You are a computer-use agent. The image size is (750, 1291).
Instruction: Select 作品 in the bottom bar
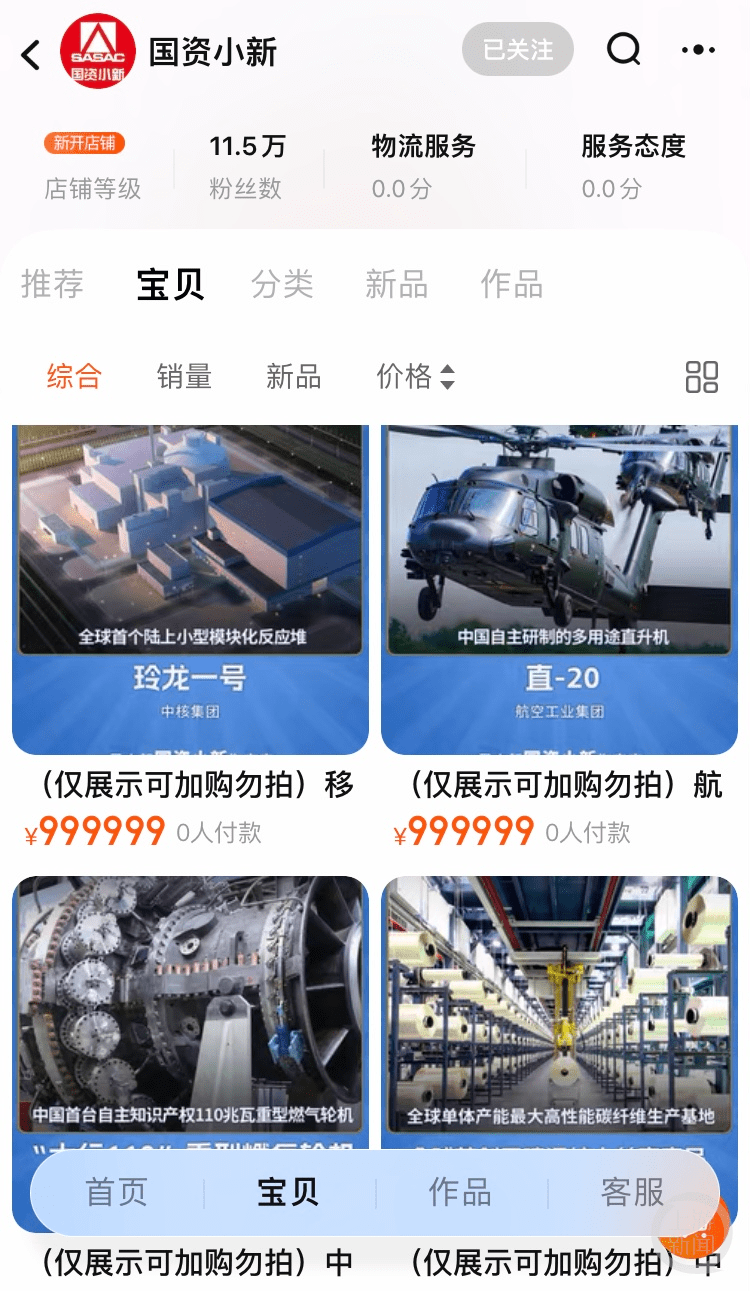(x=460, y=1192)
